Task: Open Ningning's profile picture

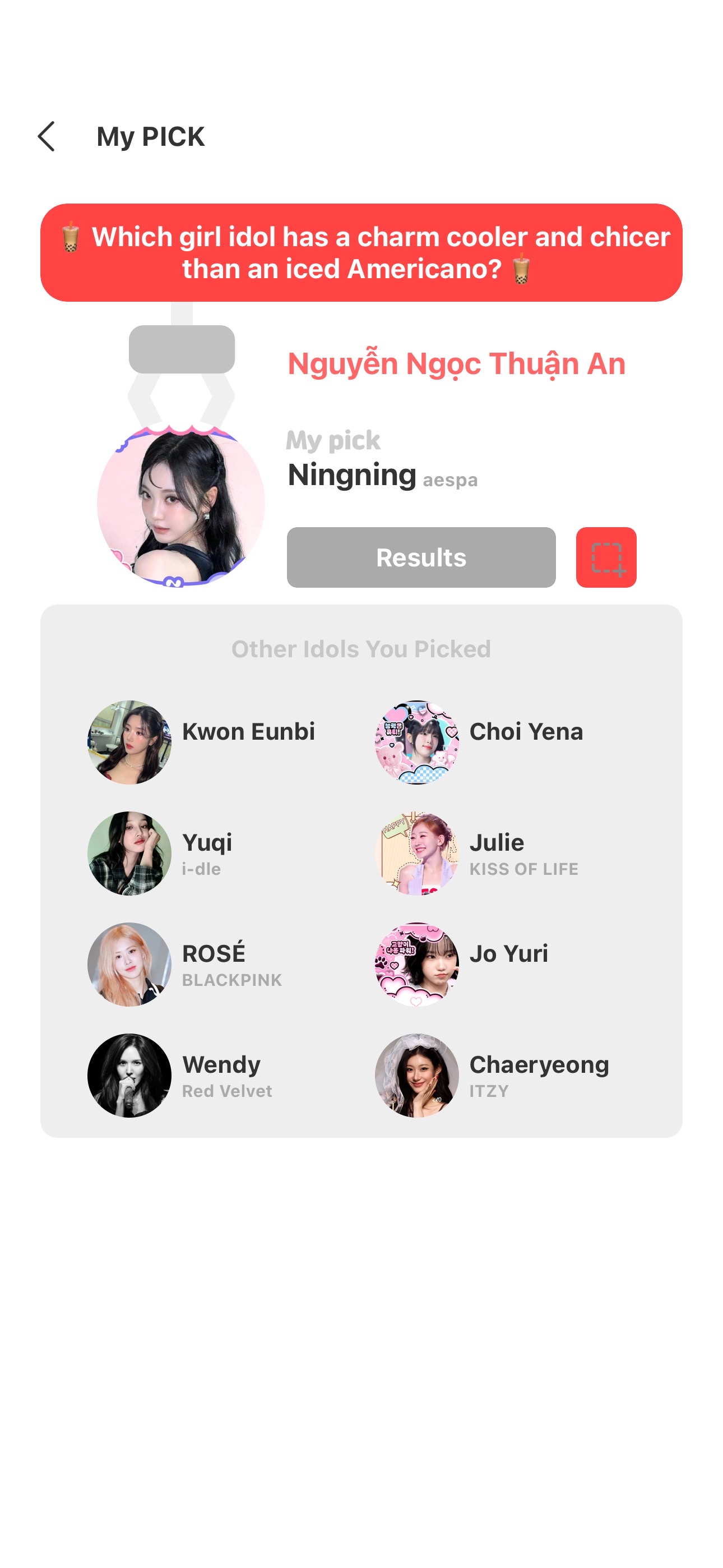Action: (x=180, y=505)
